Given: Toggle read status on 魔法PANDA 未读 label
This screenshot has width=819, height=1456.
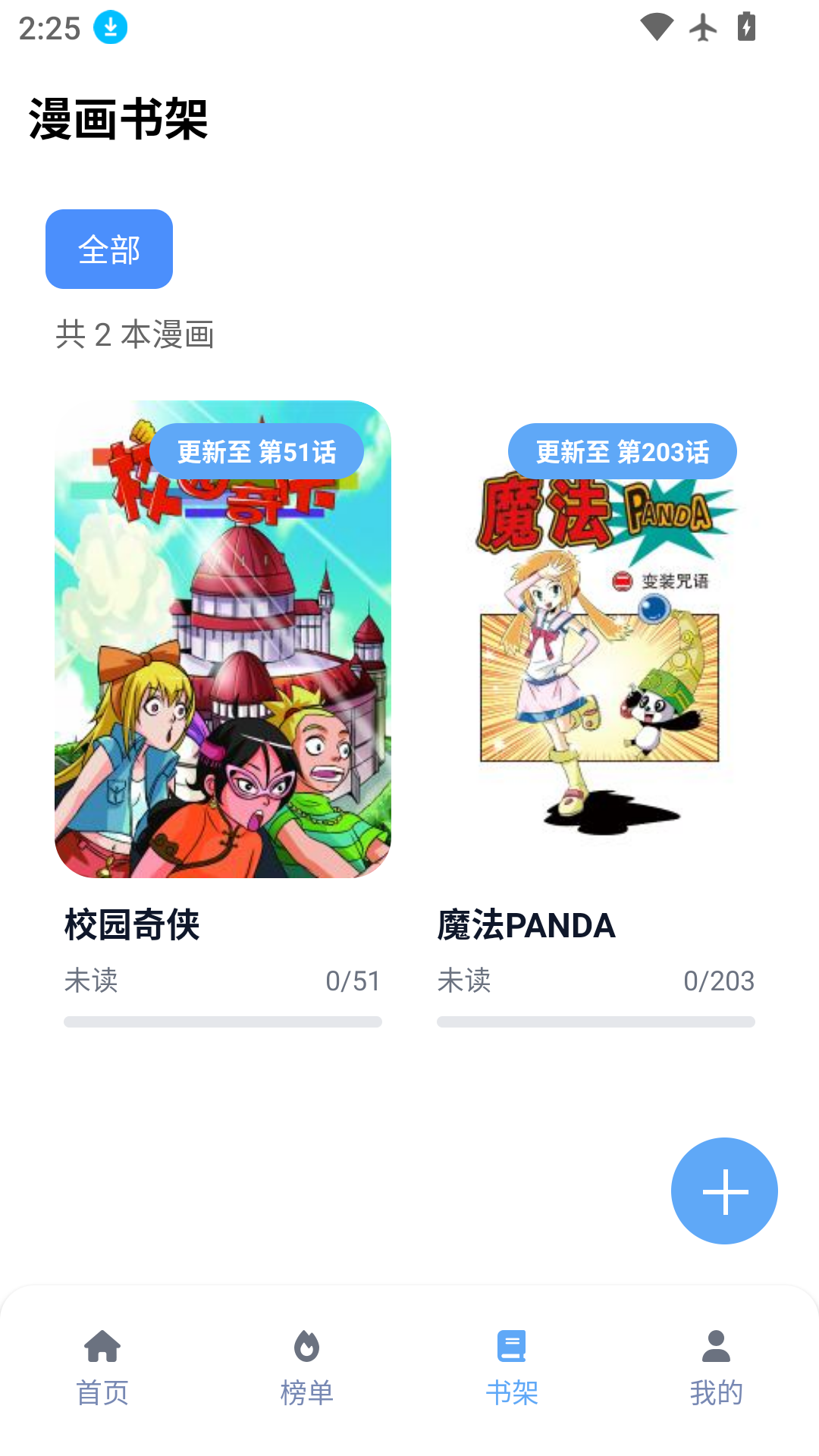Looking at the screenshot, I should [x=463, y=981].
